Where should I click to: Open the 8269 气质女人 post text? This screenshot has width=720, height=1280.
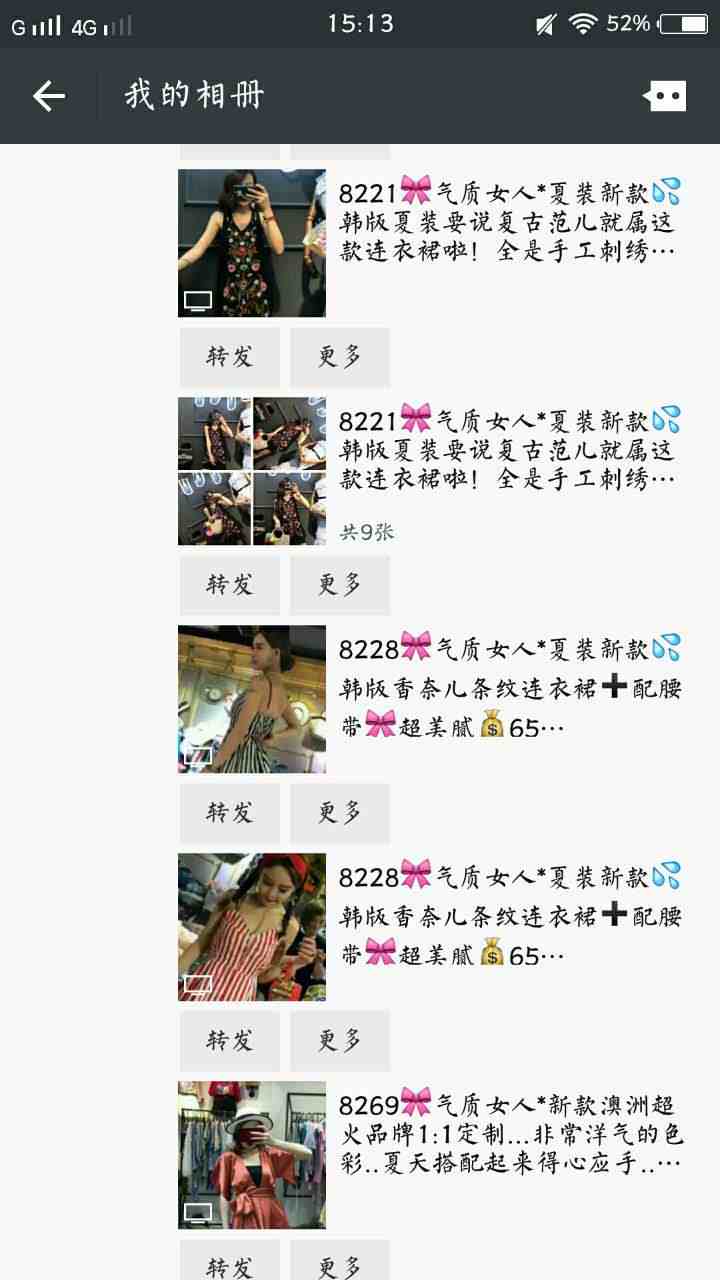(511, 1135)
